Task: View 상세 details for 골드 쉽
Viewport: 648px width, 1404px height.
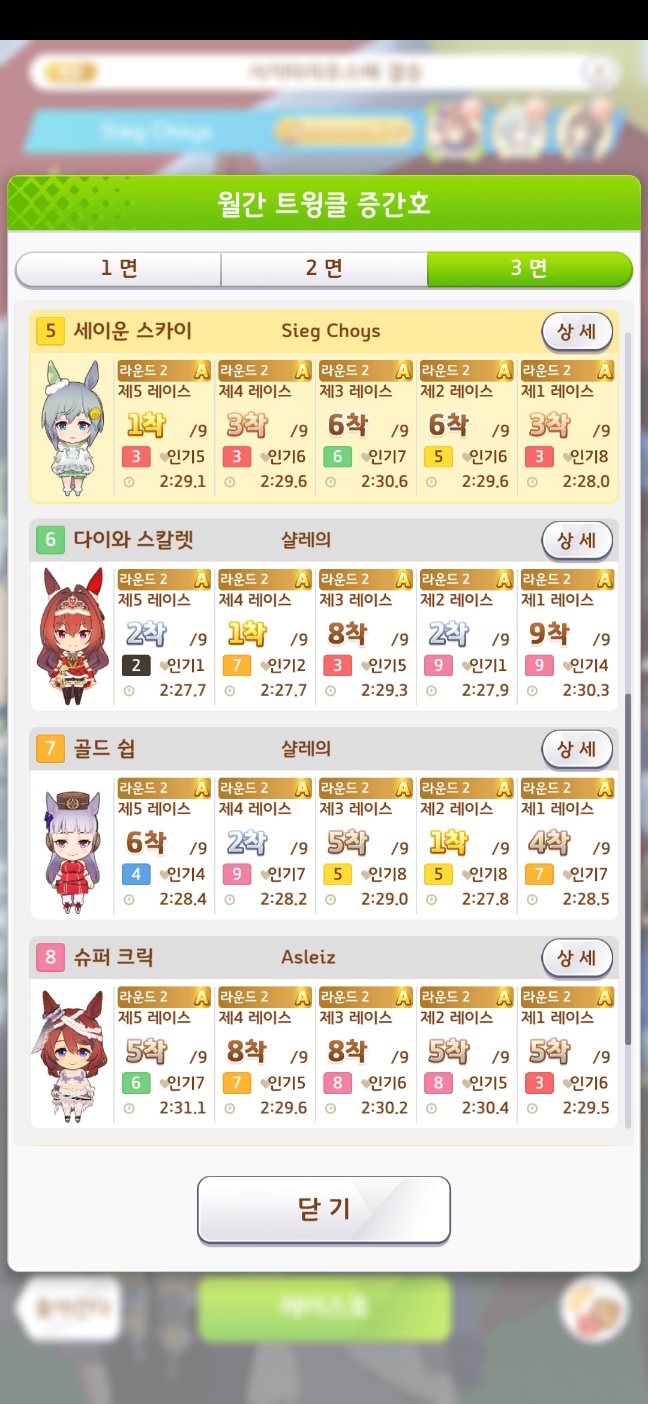Action: (x=577, y=749)
